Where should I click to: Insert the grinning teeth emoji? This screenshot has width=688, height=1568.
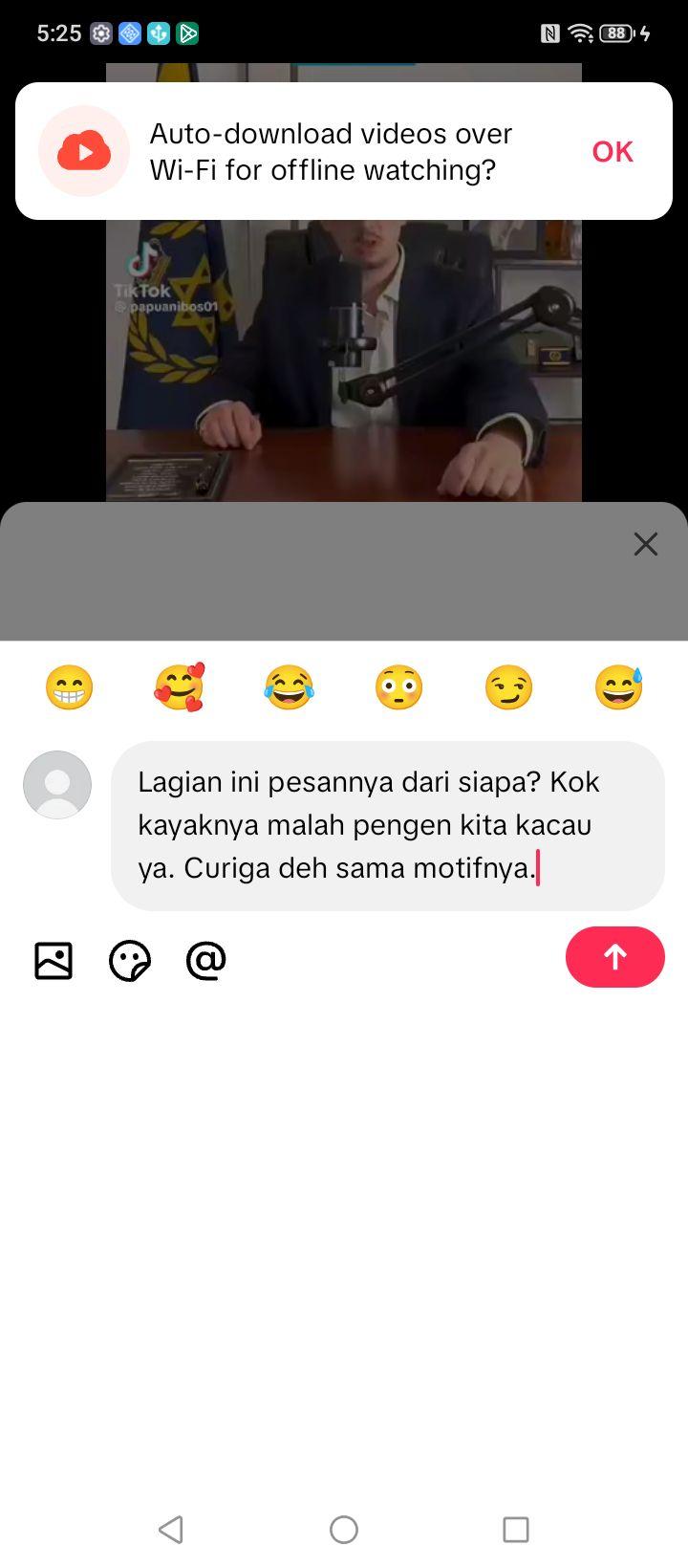69,687
